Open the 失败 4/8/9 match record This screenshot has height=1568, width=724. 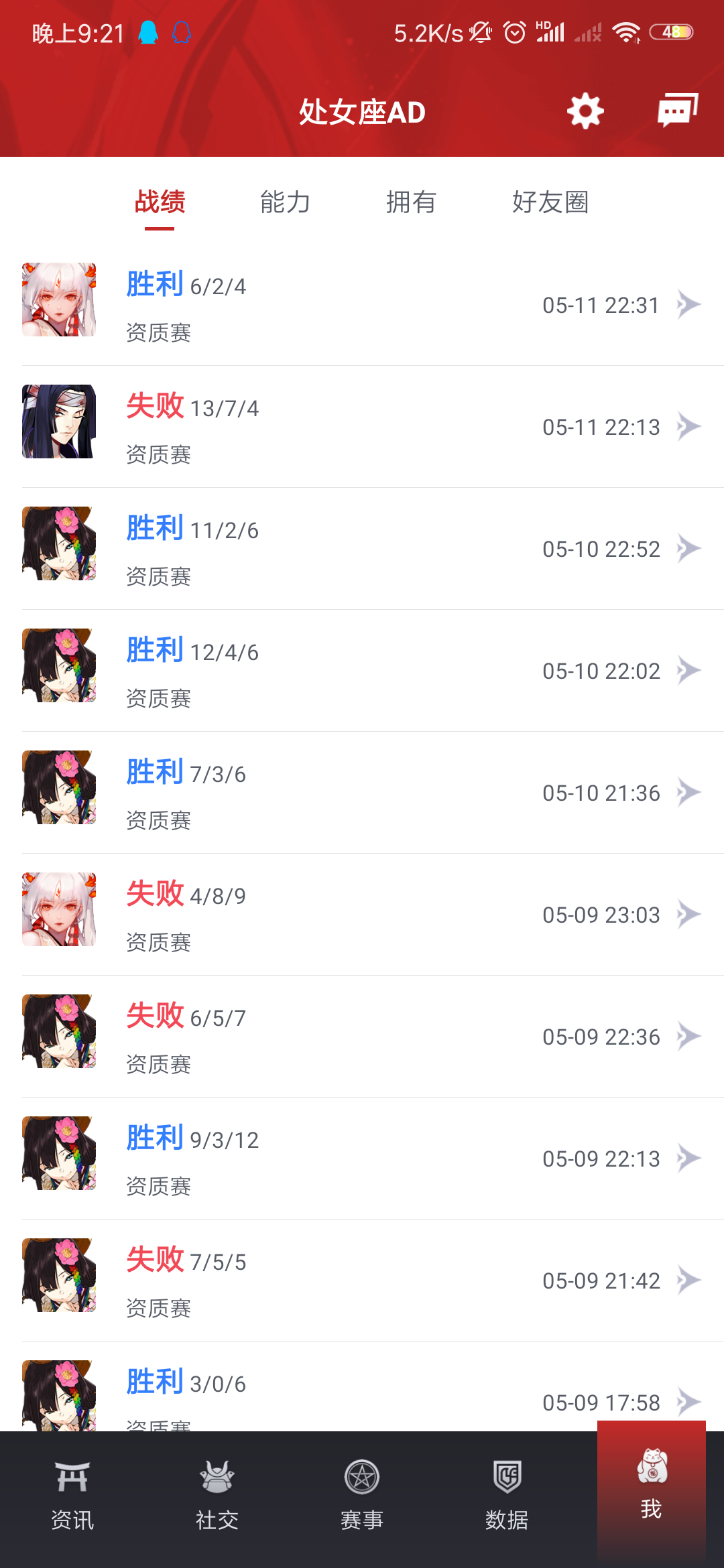(362, 915)
